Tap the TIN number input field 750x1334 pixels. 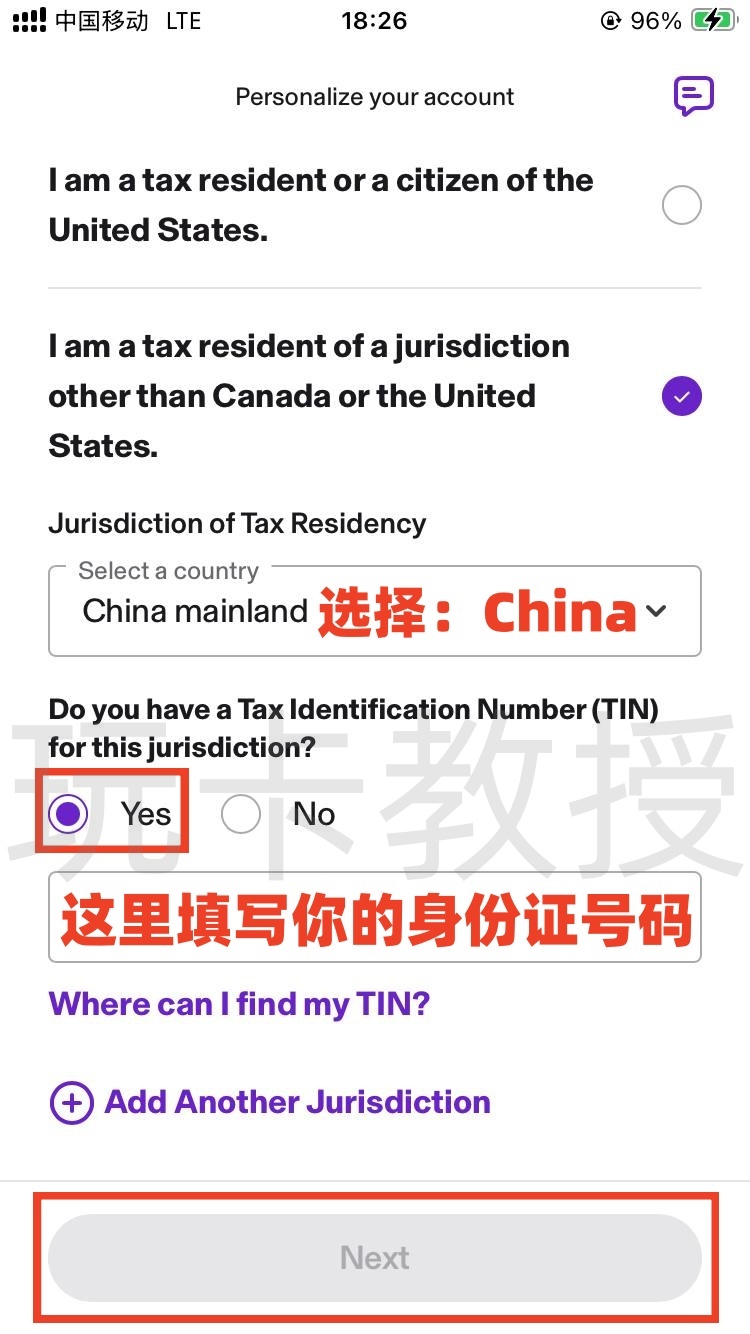(x=374, y=917)
